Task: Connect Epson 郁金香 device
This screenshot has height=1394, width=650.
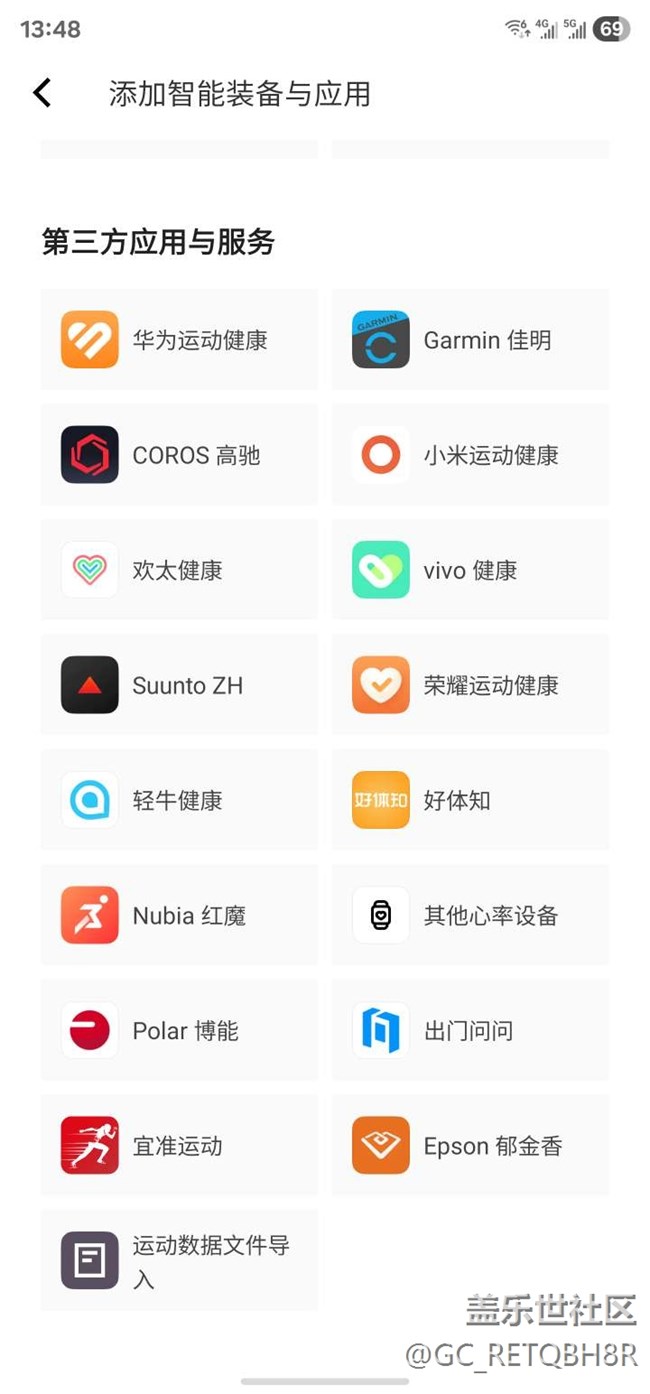Action: point(470,1145)
